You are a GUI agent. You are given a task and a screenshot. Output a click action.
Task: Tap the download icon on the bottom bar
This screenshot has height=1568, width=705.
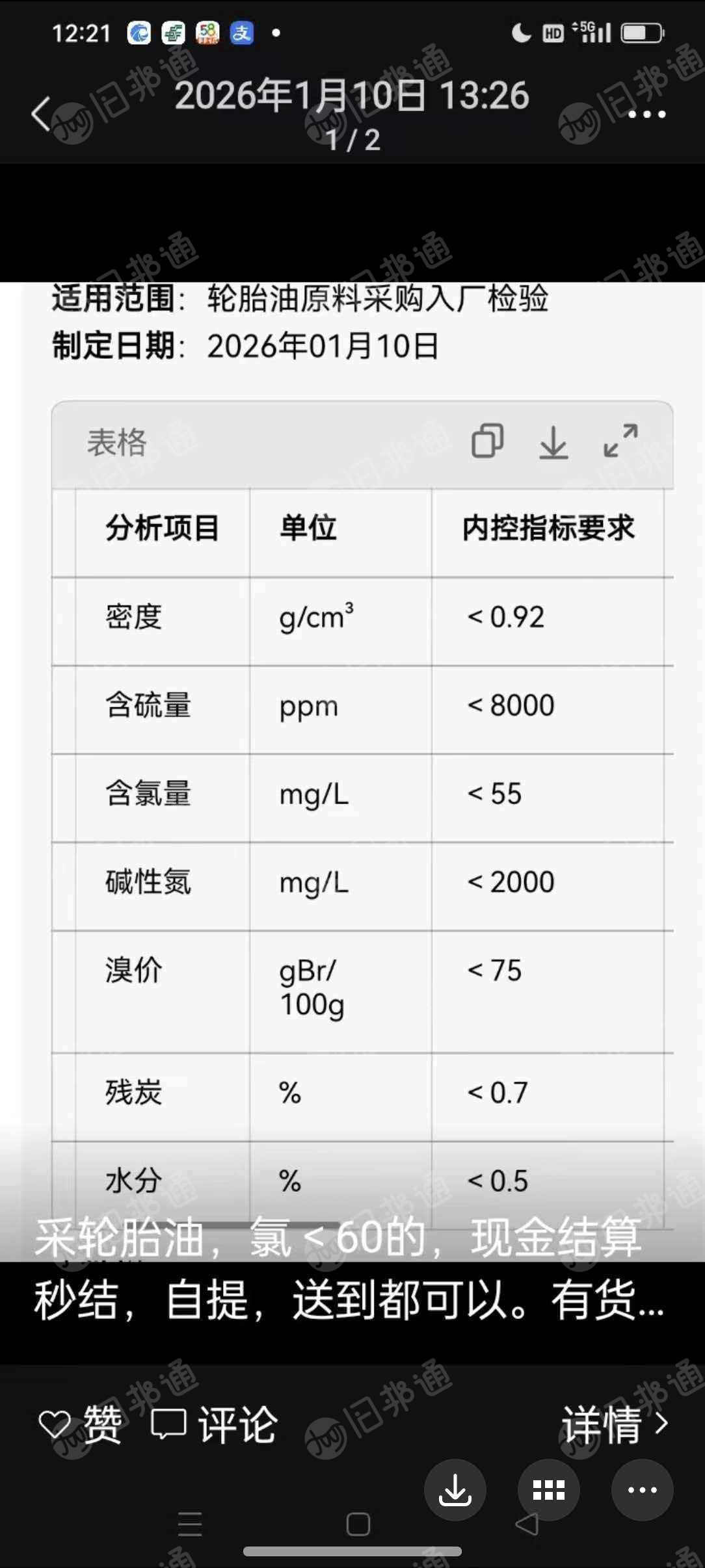point(455,1490)
